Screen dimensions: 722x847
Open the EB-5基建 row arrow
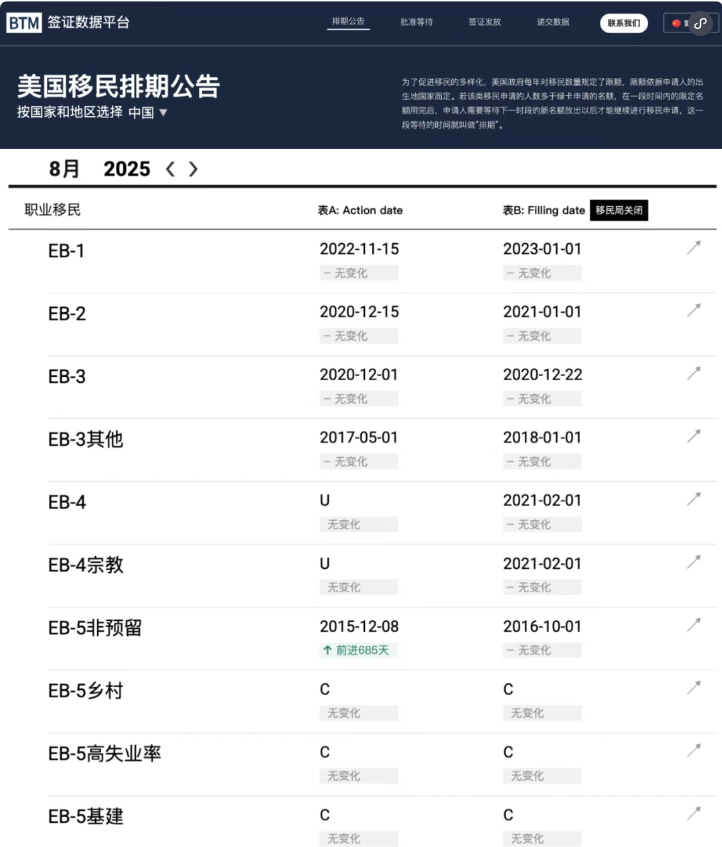693,814
